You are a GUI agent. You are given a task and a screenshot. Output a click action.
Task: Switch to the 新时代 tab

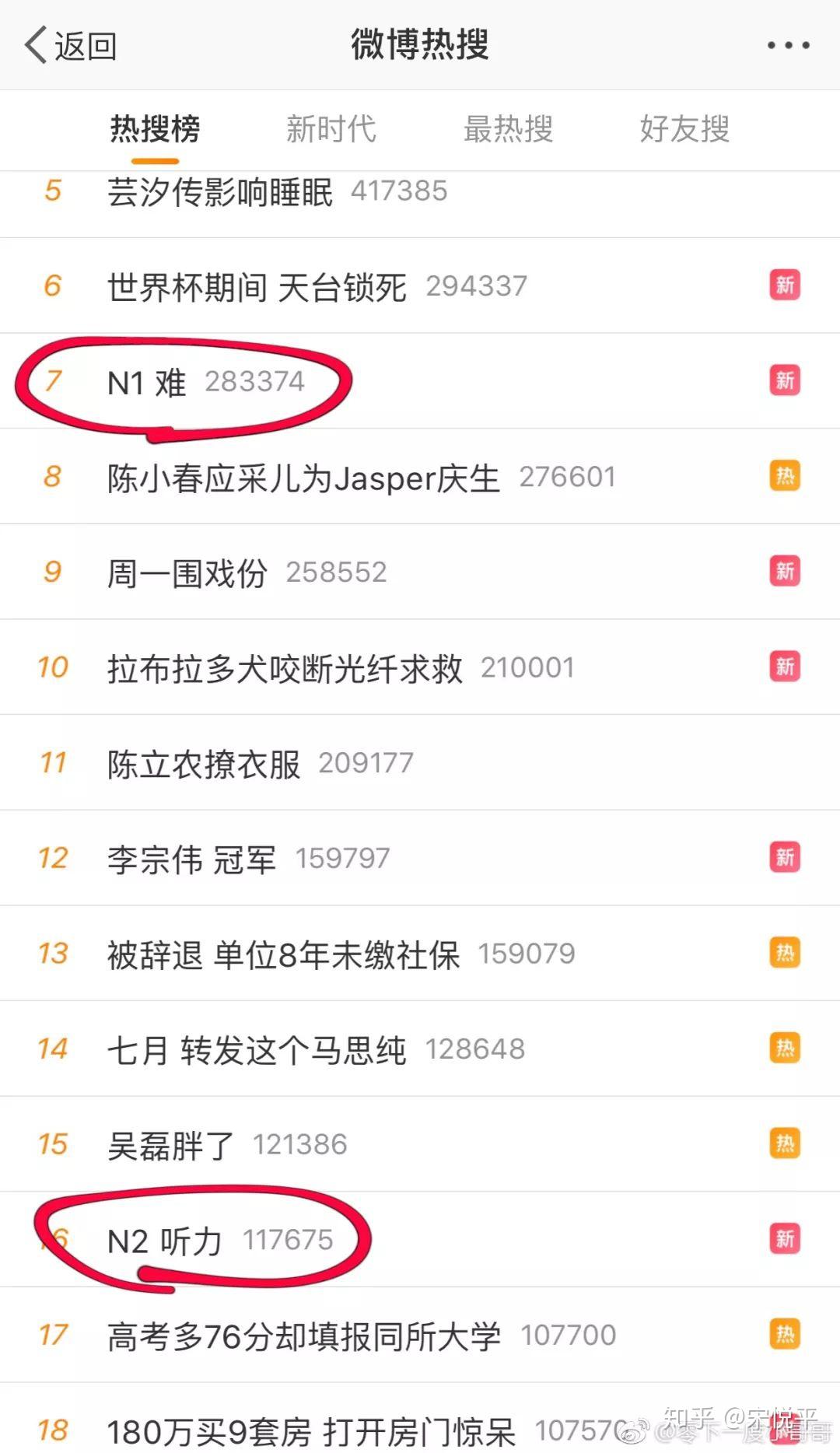[331, 129]
